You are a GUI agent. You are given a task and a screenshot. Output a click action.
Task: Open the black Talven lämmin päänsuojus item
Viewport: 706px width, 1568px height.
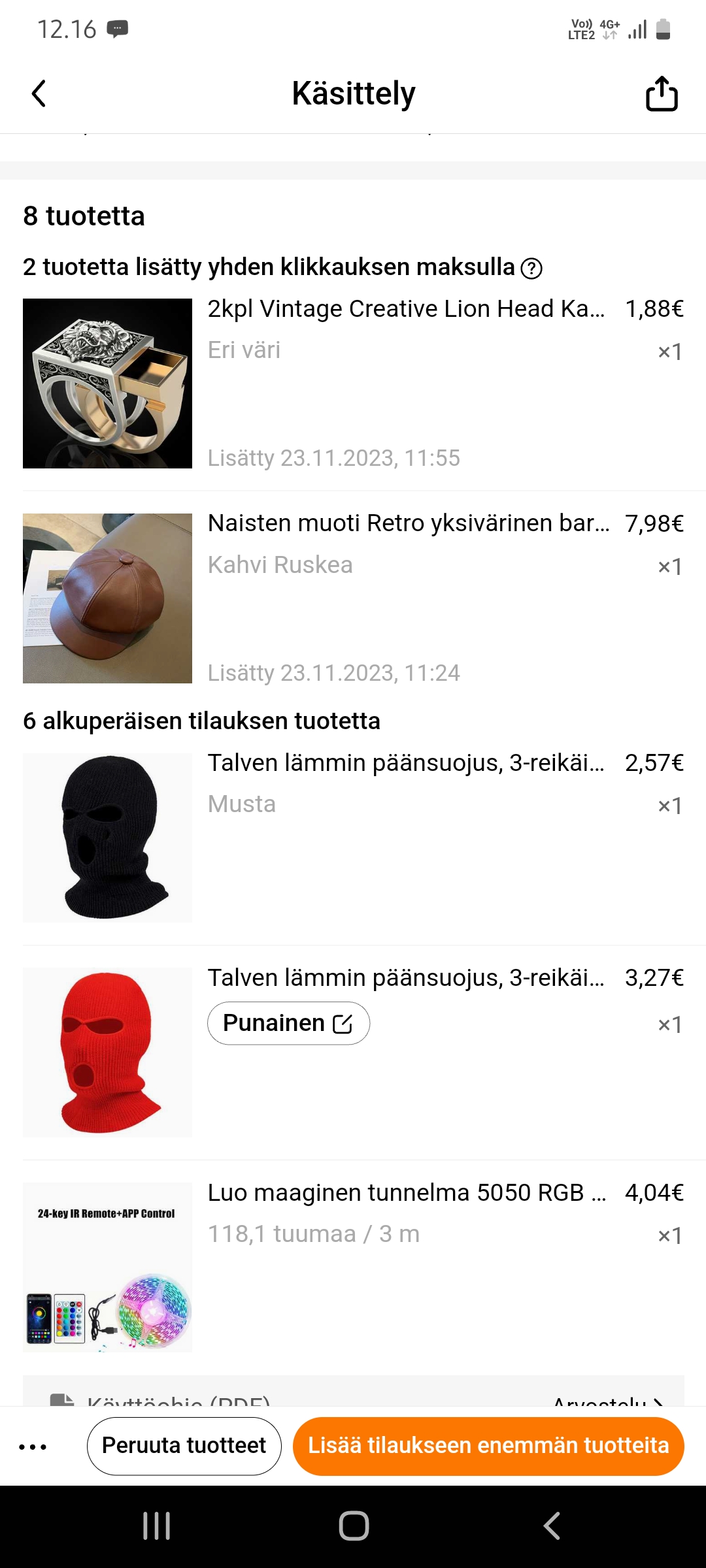[405, 763]
